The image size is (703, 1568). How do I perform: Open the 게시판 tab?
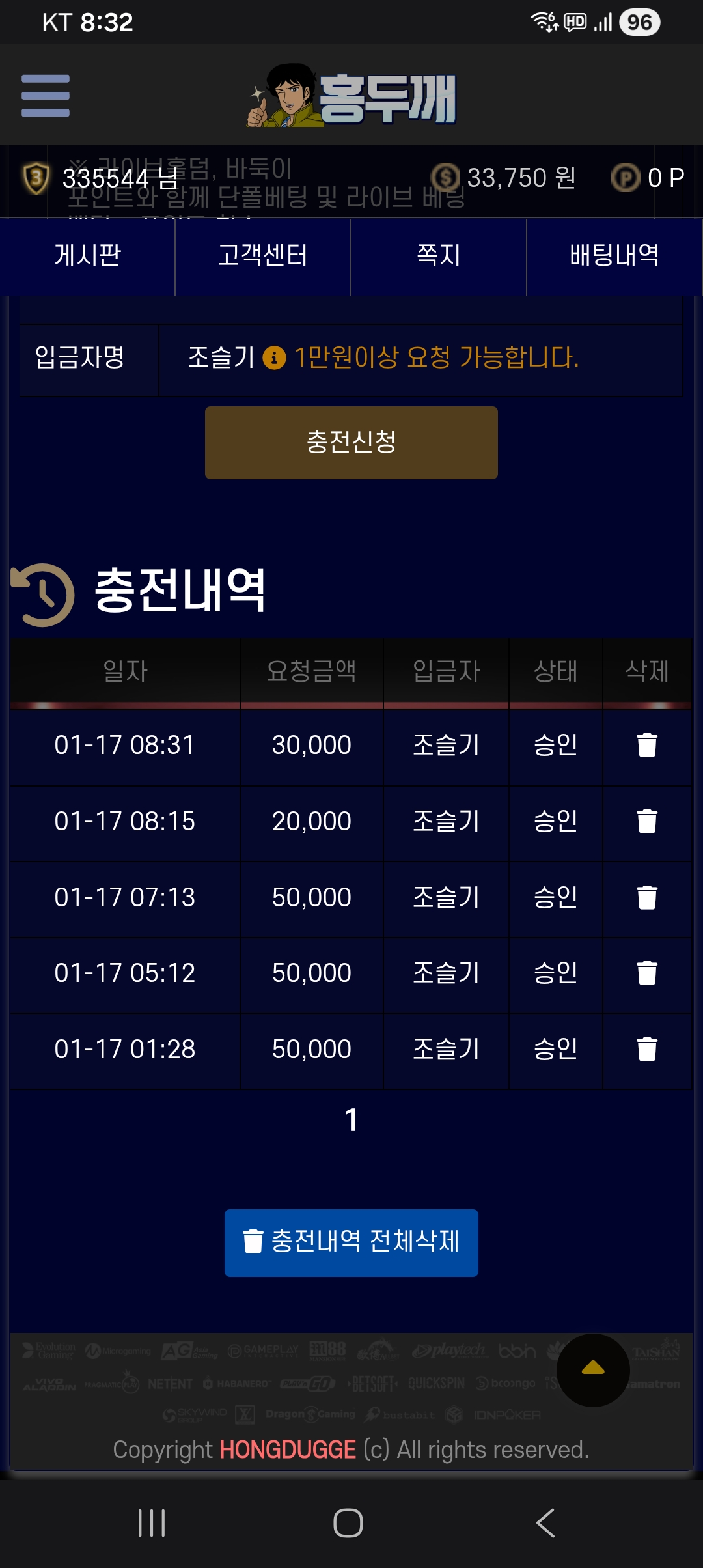pos(88,255)
